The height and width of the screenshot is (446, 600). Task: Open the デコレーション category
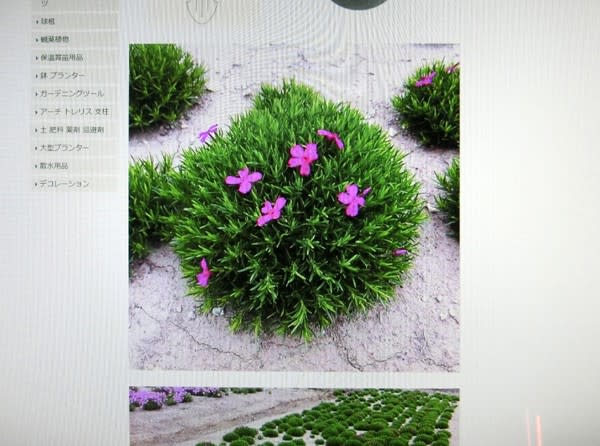(64, 183)
